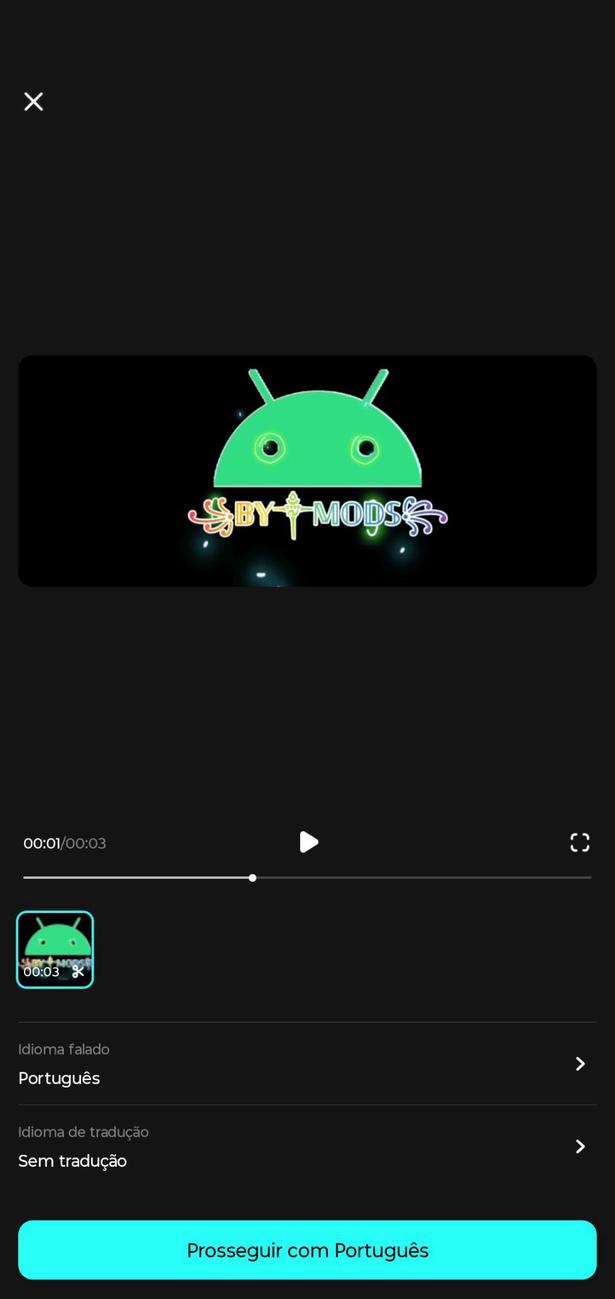
Task: Select the 00:03 clip thumbnail
Action: (x=55, y=949)
